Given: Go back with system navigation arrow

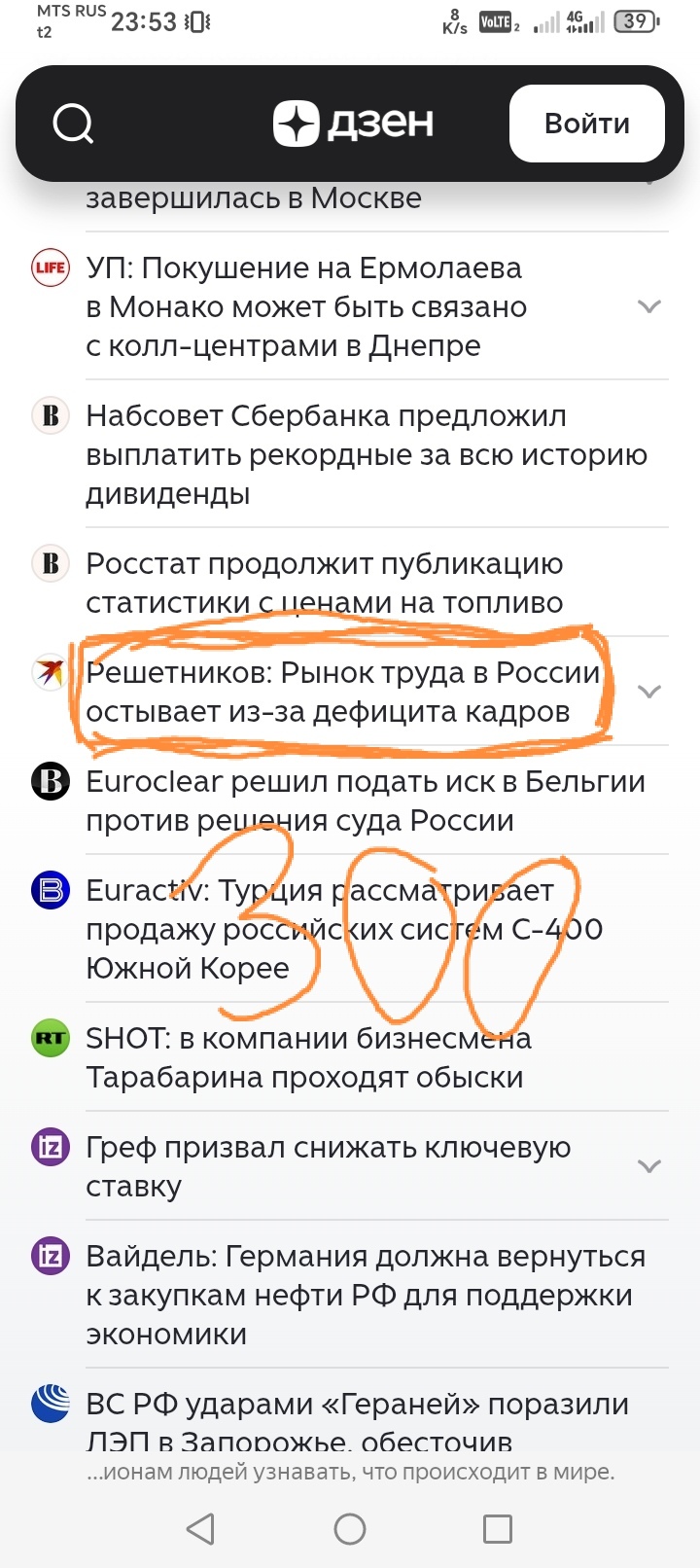Looking at the screenshot, I should click(x=200, y=1529).
